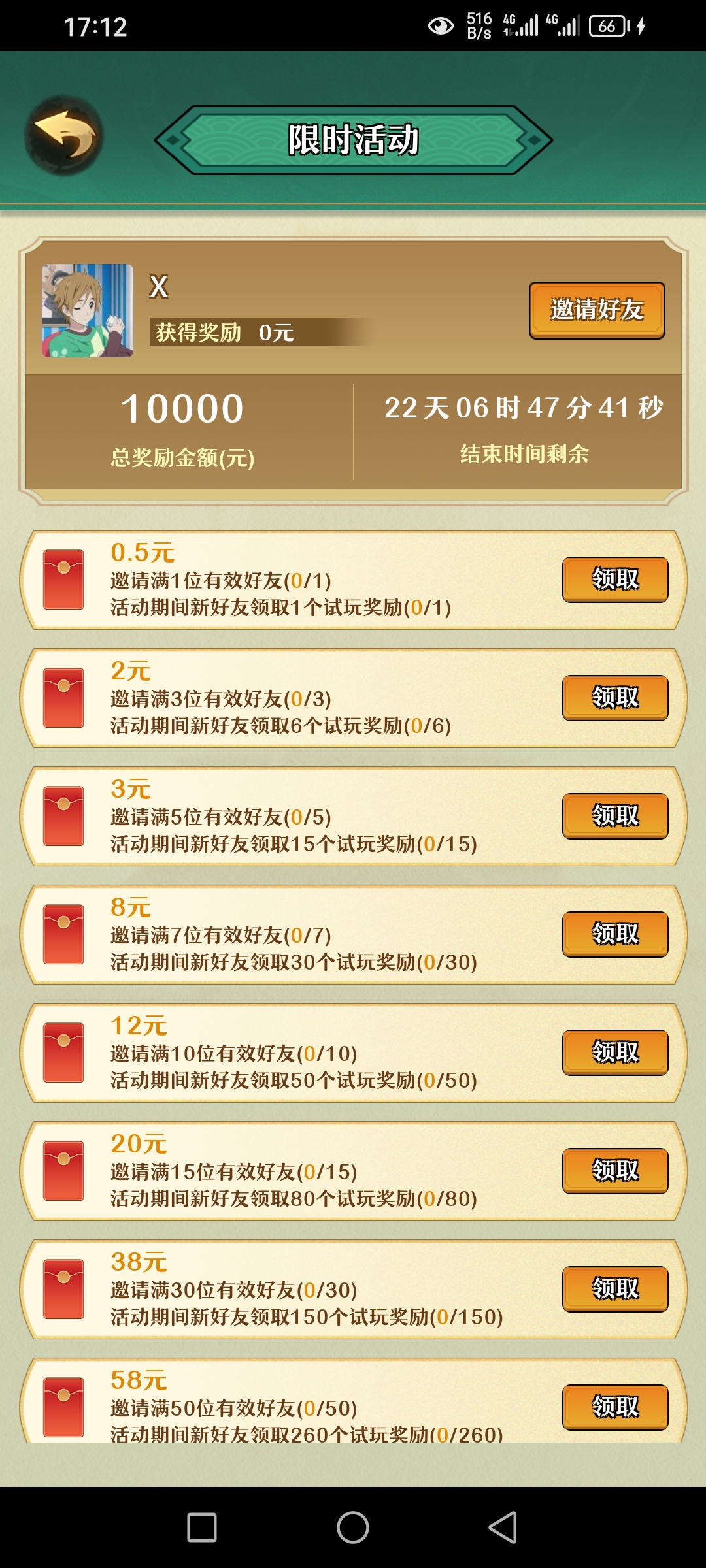
Task: Go to the system home screen
Action: pos(353,1527)
